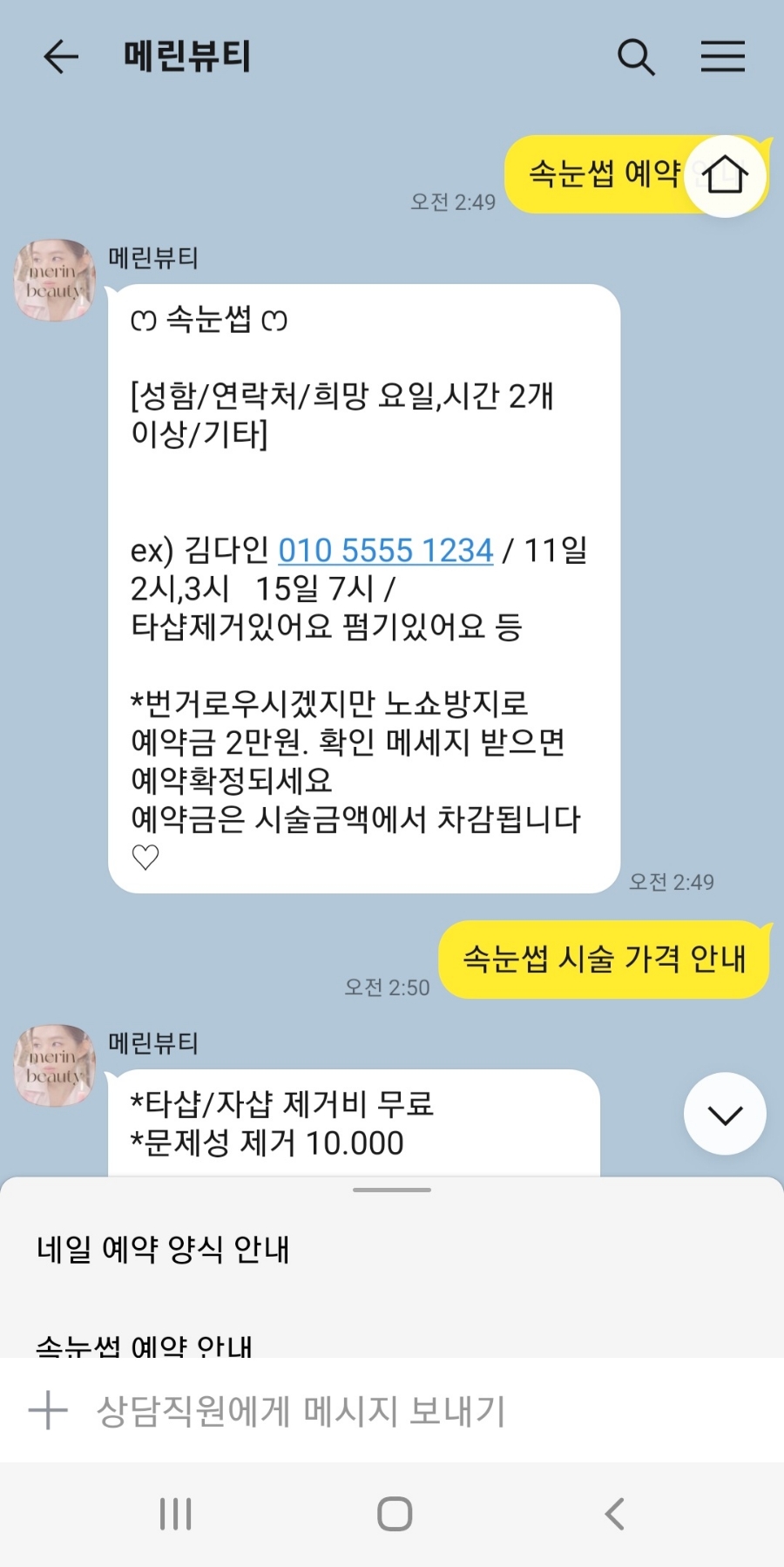Open the plus attachment menu

click(48, 1410)
